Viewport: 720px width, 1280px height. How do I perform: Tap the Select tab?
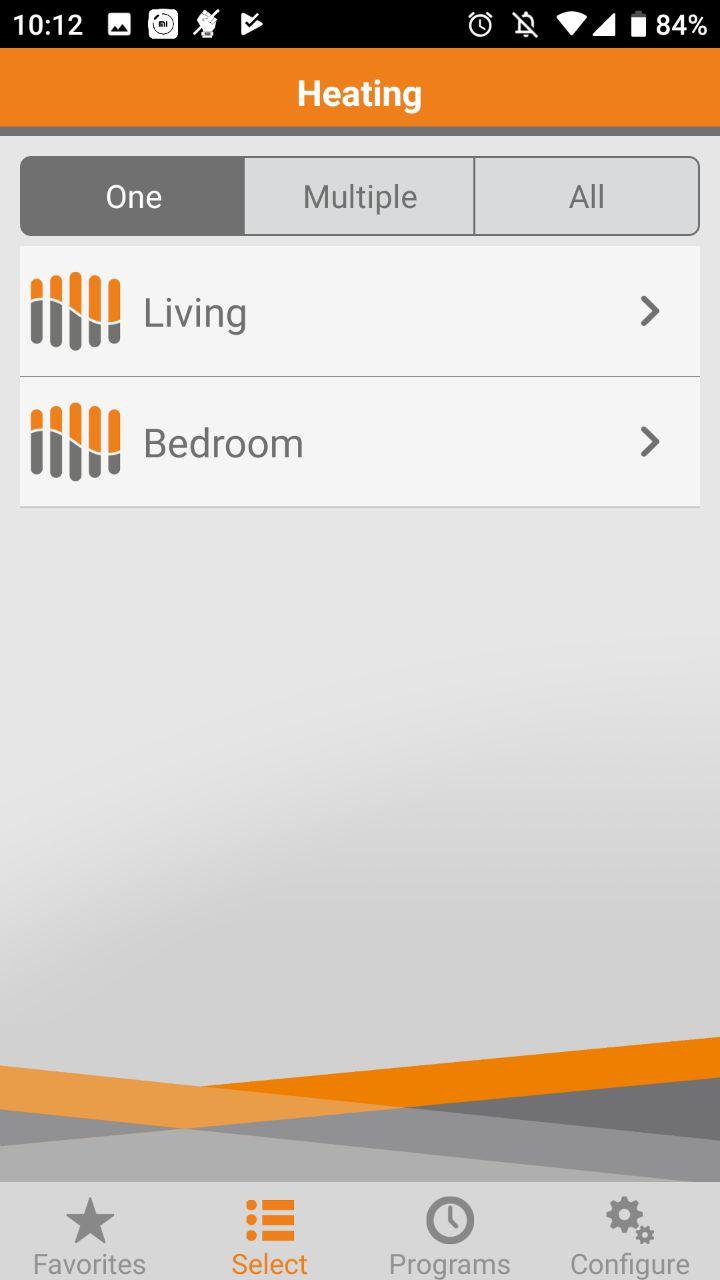270,1236
